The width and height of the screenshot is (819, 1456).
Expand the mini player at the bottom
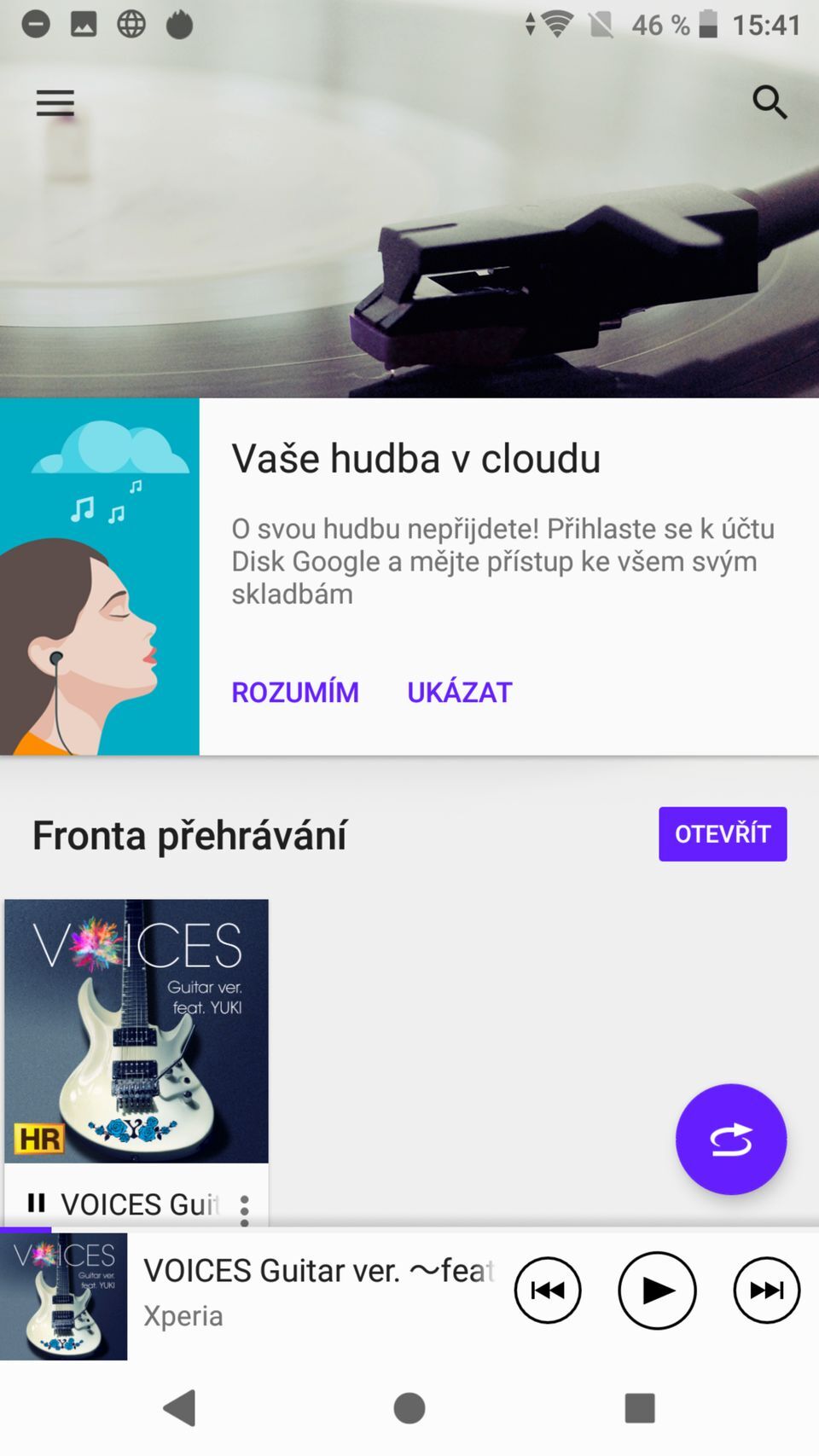316,1270
